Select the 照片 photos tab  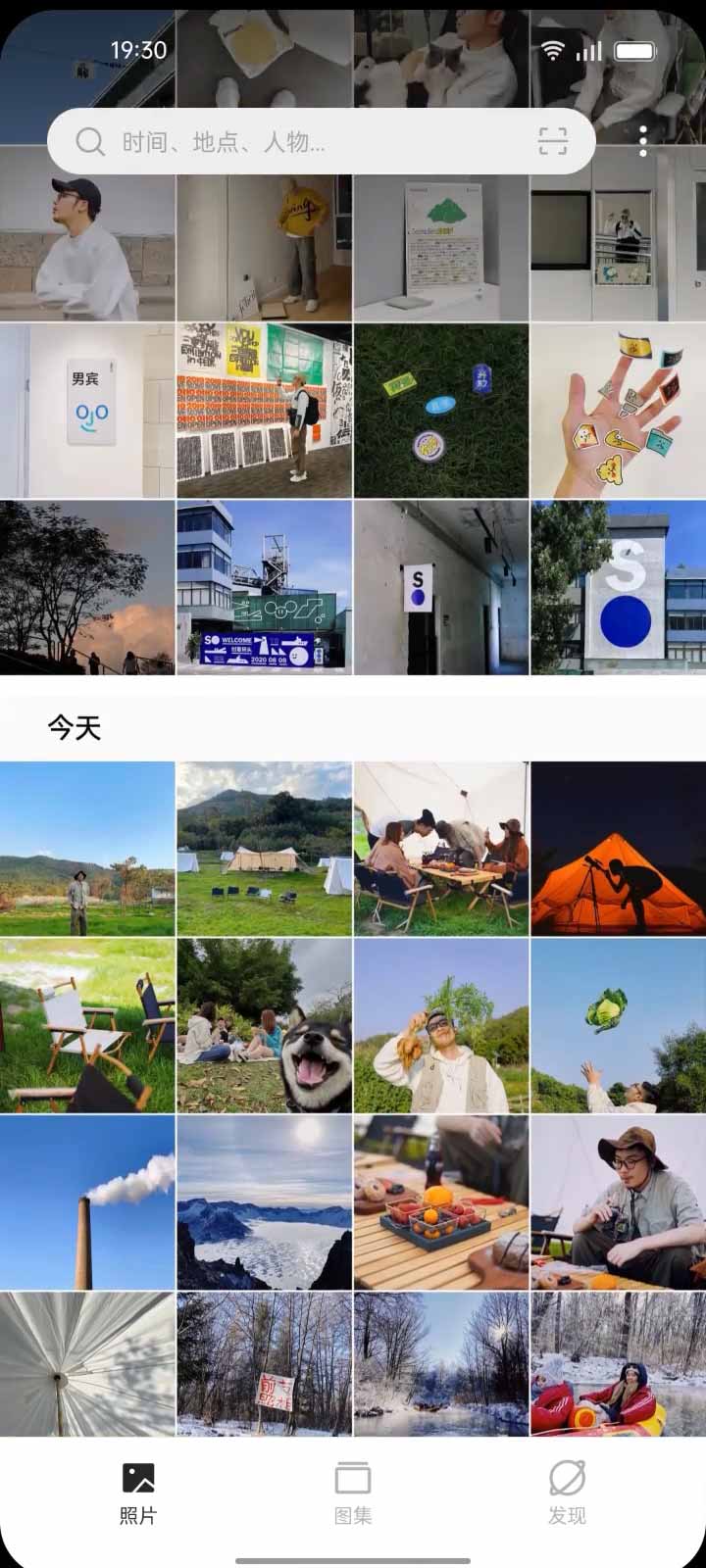[138, 1492]
